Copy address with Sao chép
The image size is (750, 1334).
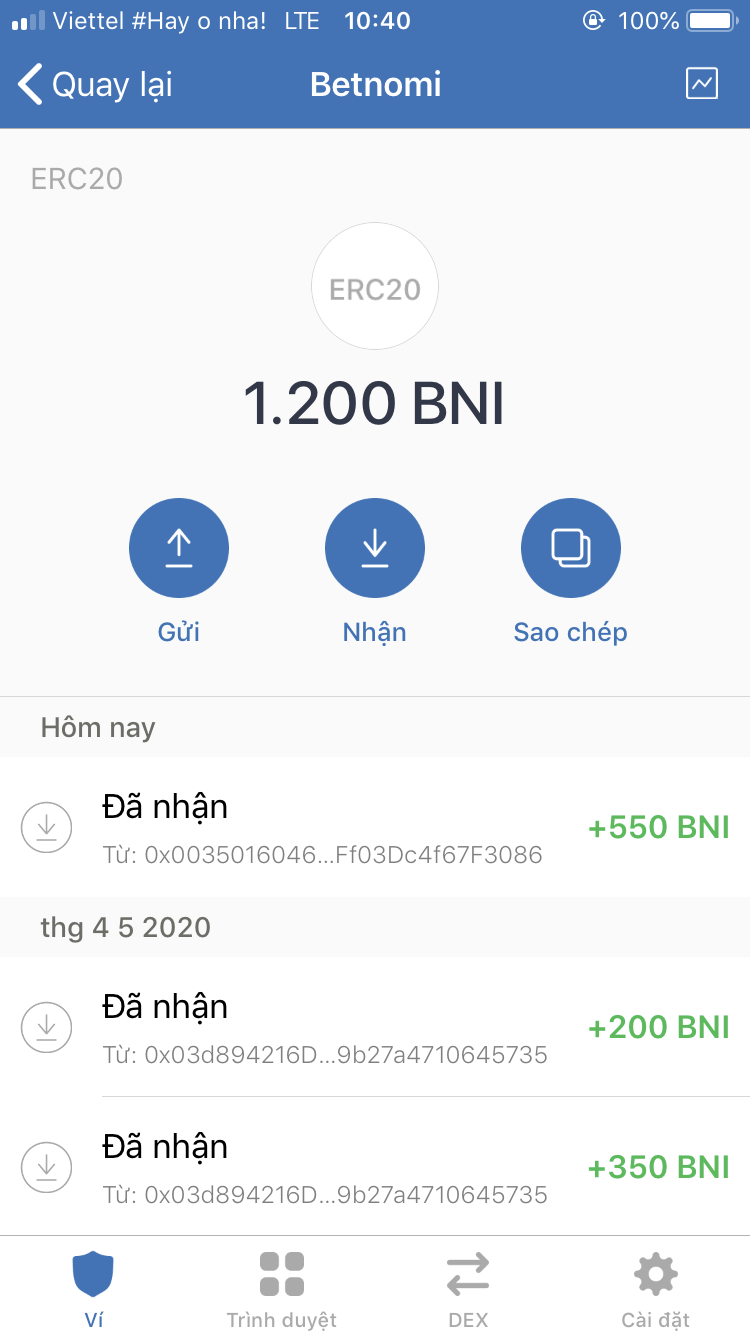point(571,548)
